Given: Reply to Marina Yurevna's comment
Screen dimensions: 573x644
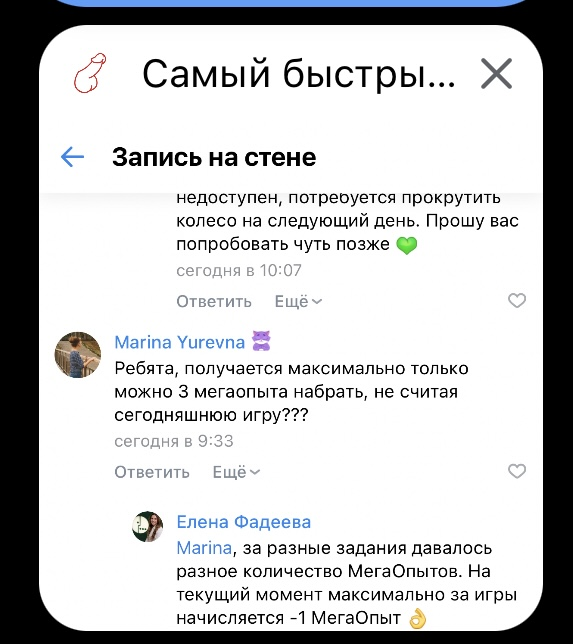Looking at the screenshot, I should pyautogui.click(x=152, y=472).
